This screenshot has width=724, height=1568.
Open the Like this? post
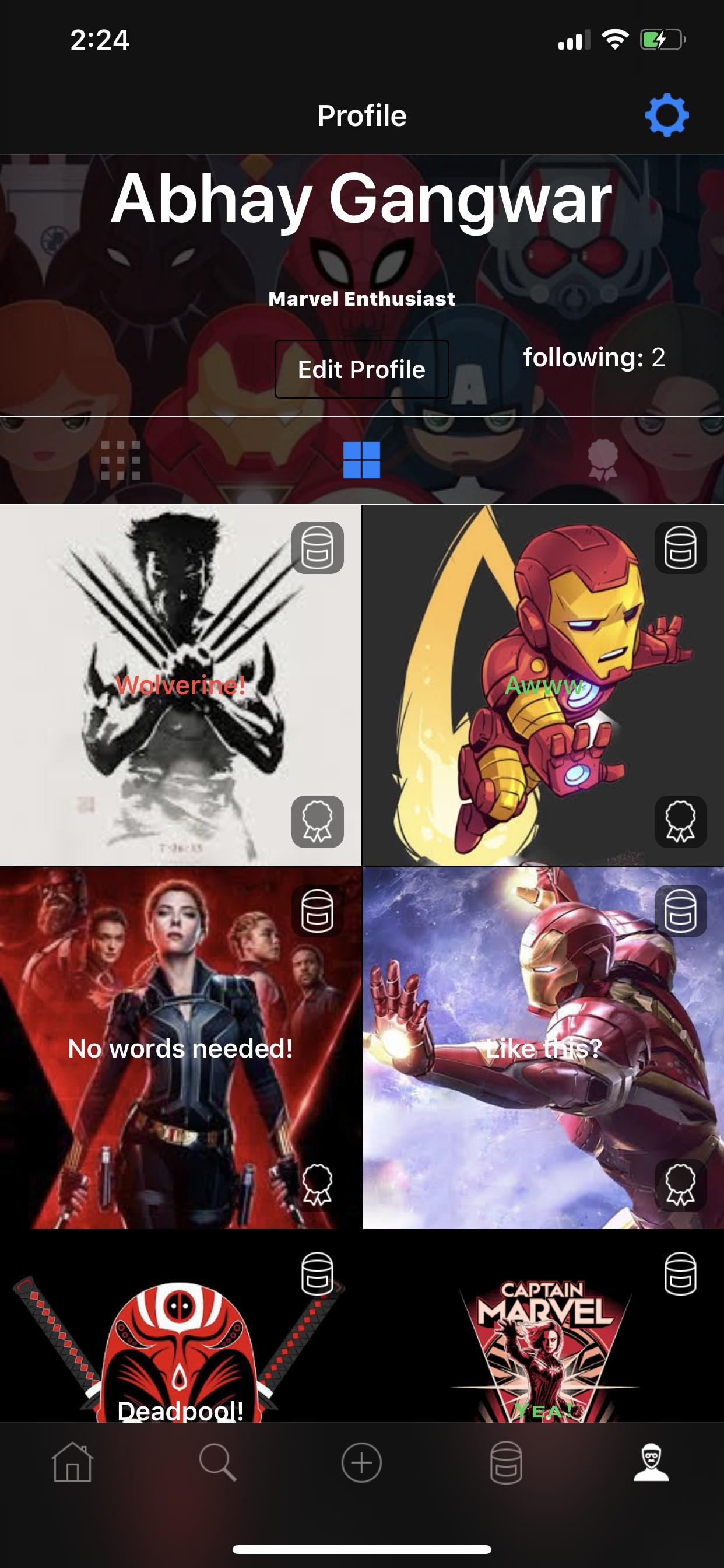pyautogui.click(x=543, y=1048)
